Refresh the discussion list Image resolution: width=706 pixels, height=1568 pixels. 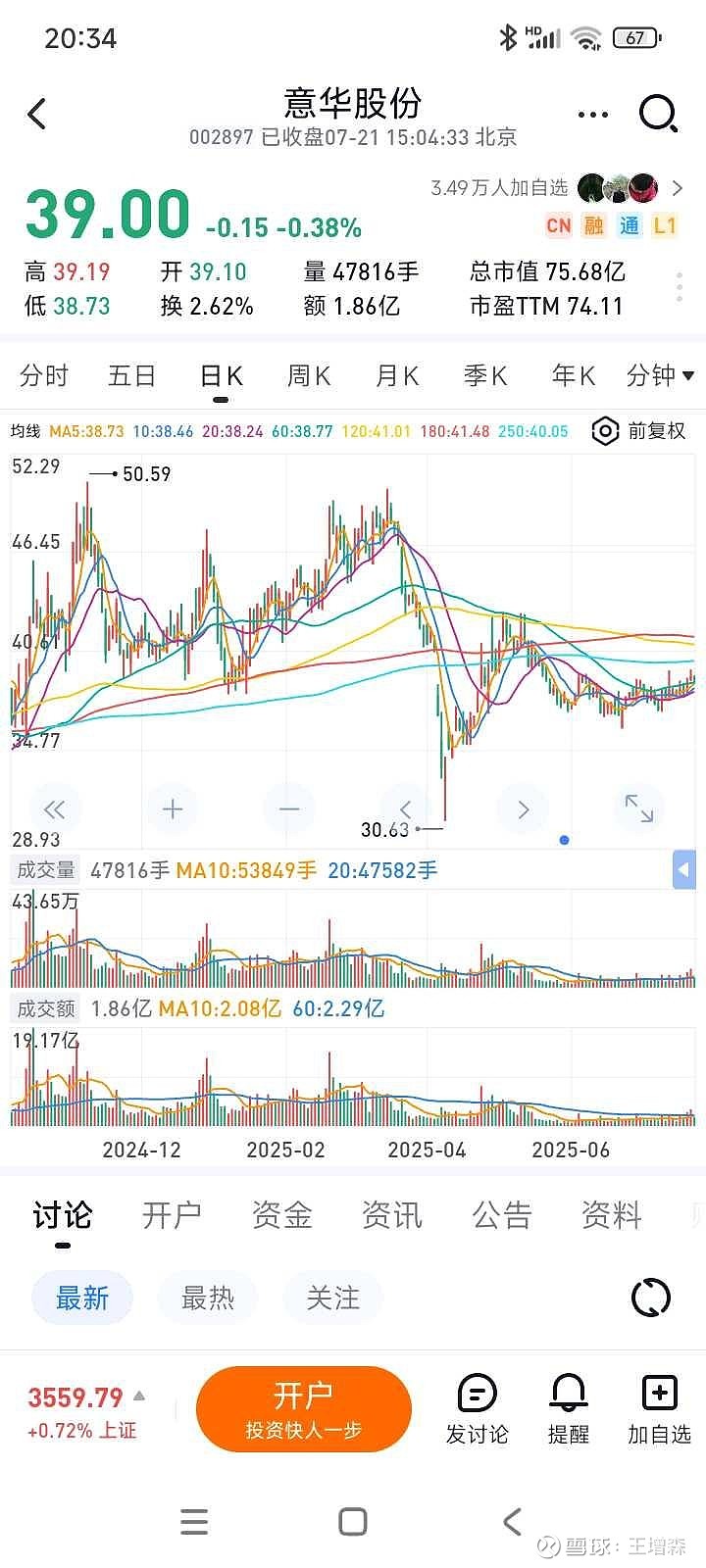[x=651, y=1298]
